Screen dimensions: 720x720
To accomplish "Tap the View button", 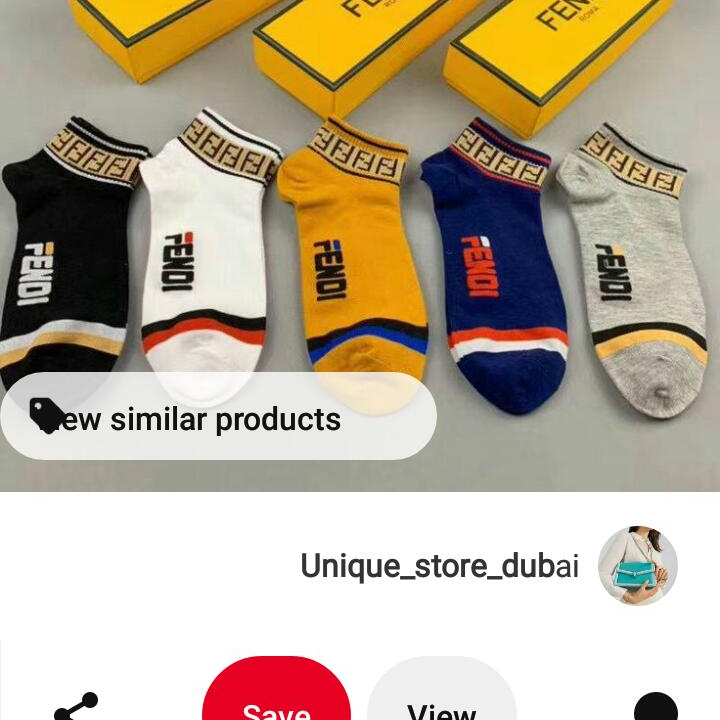I will [441, 700].
